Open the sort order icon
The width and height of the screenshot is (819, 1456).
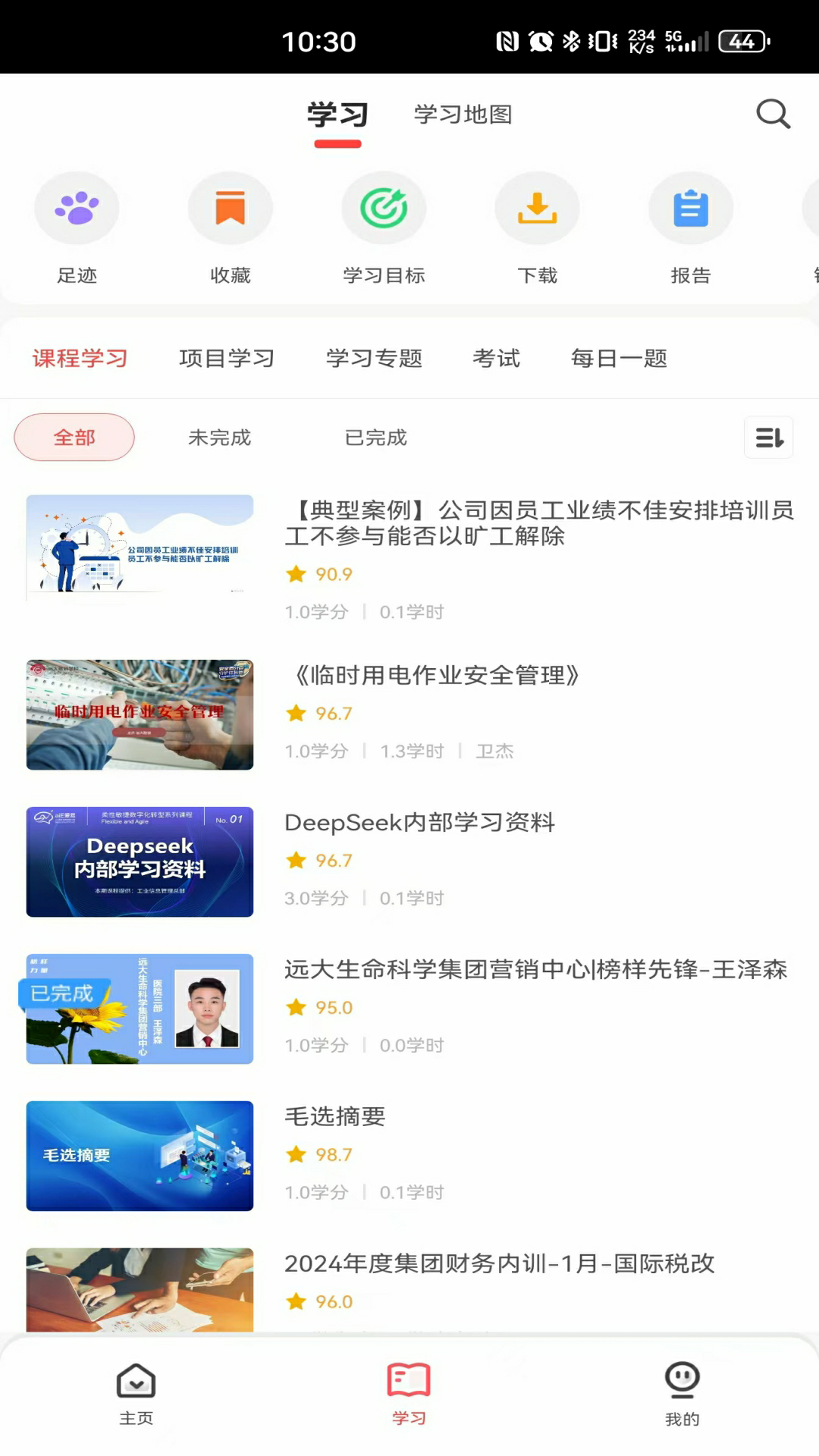(768, 438)
